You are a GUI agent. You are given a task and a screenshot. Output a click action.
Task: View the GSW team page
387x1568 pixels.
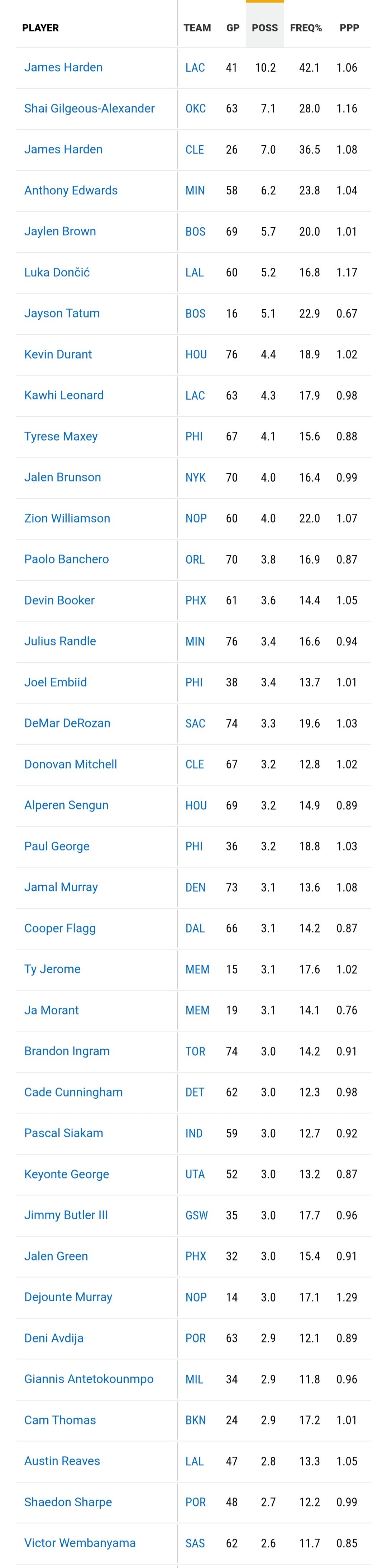tap(197, 1215)
